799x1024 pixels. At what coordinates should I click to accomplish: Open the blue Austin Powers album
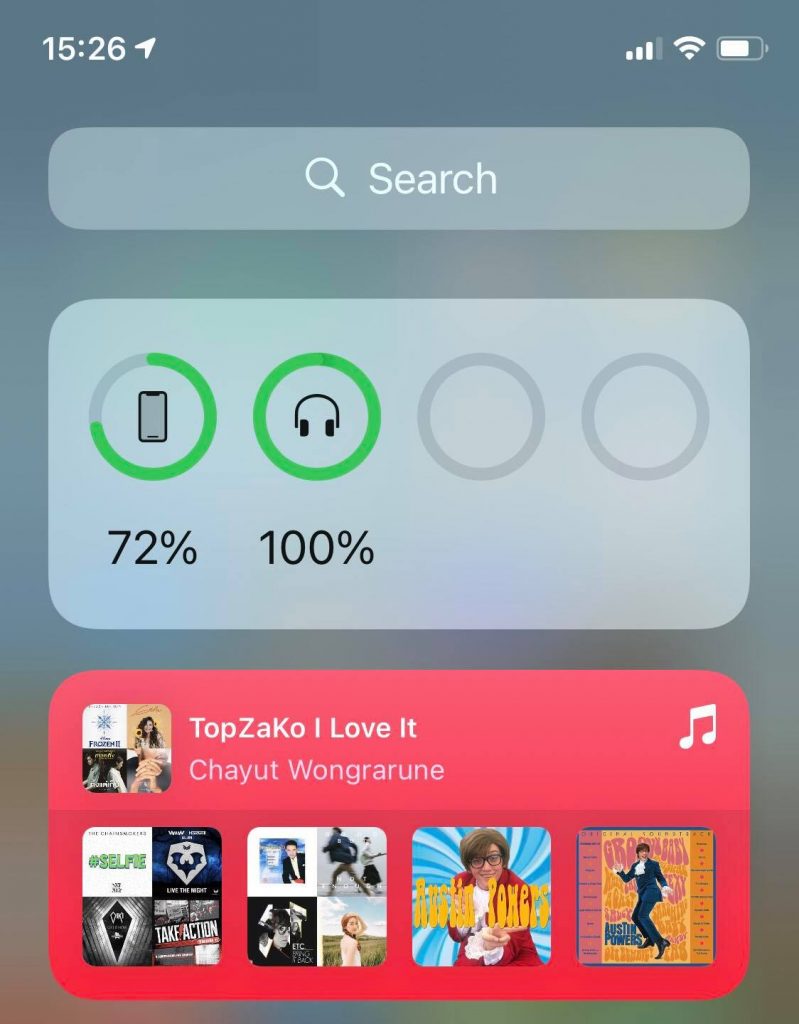[x=481, y=896]
